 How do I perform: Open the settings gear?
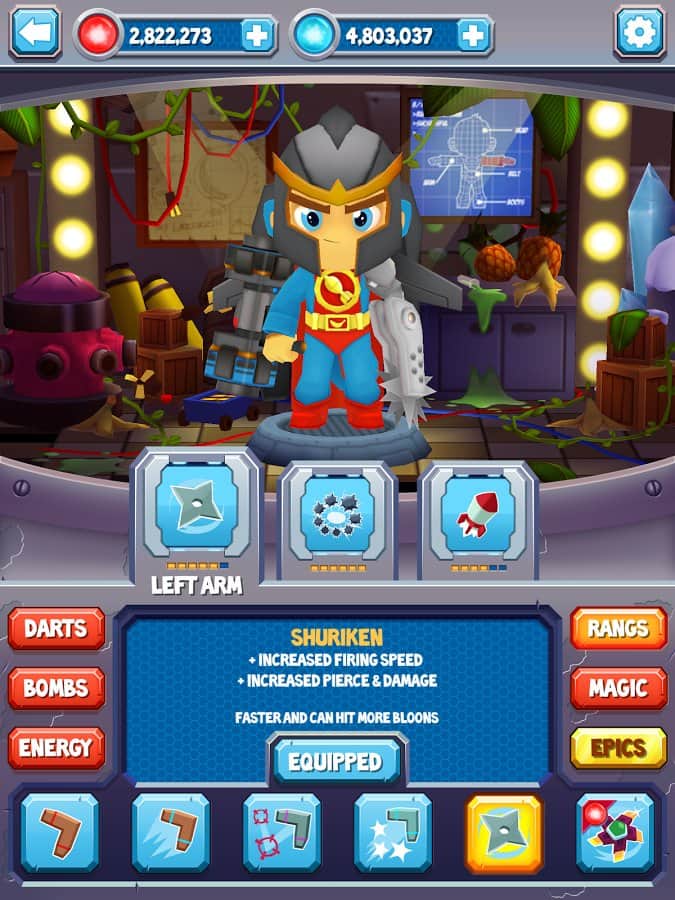click(639, 33)
